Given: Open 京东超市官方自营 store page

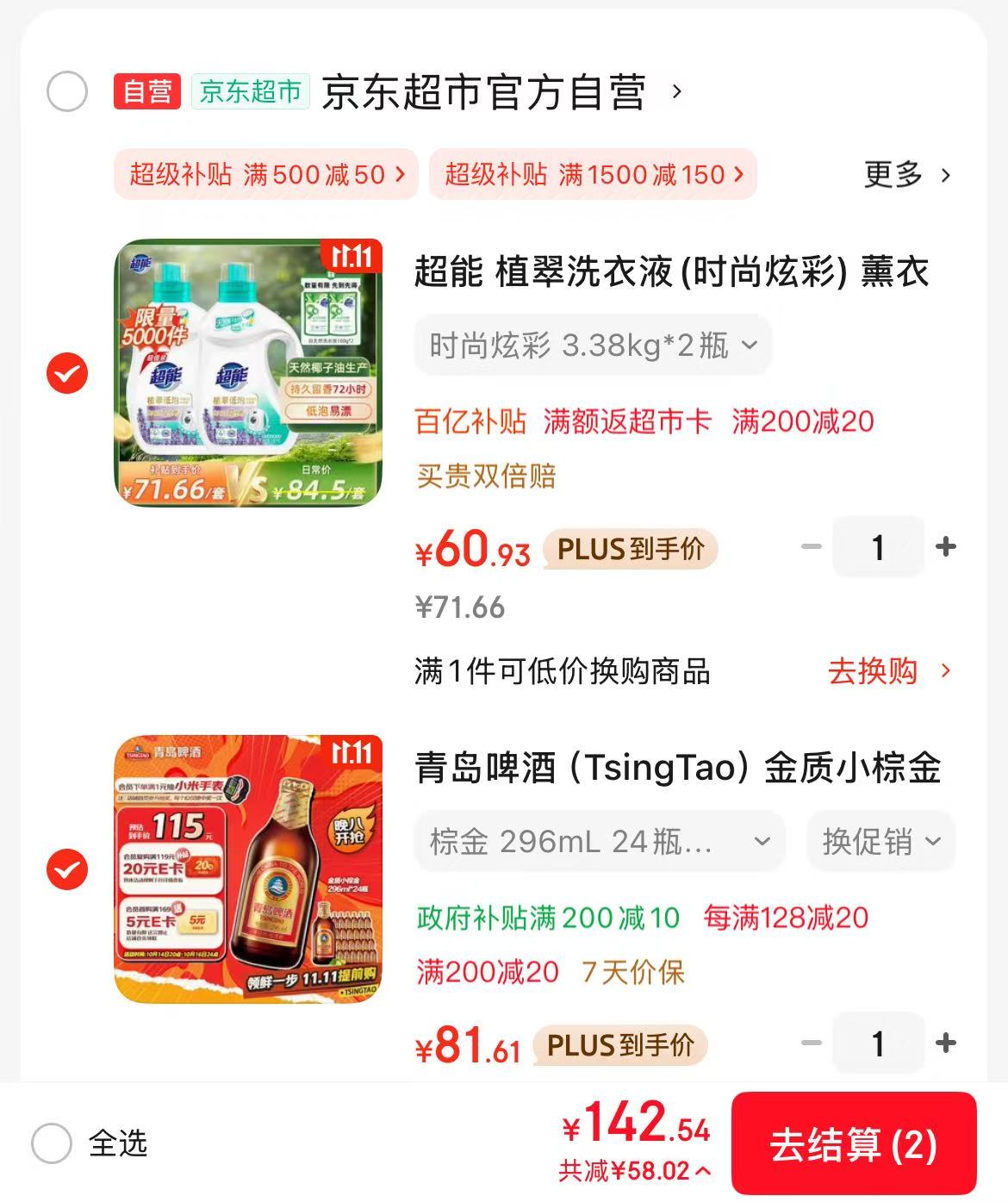Looking at the screenshot, I should point(482,93).
